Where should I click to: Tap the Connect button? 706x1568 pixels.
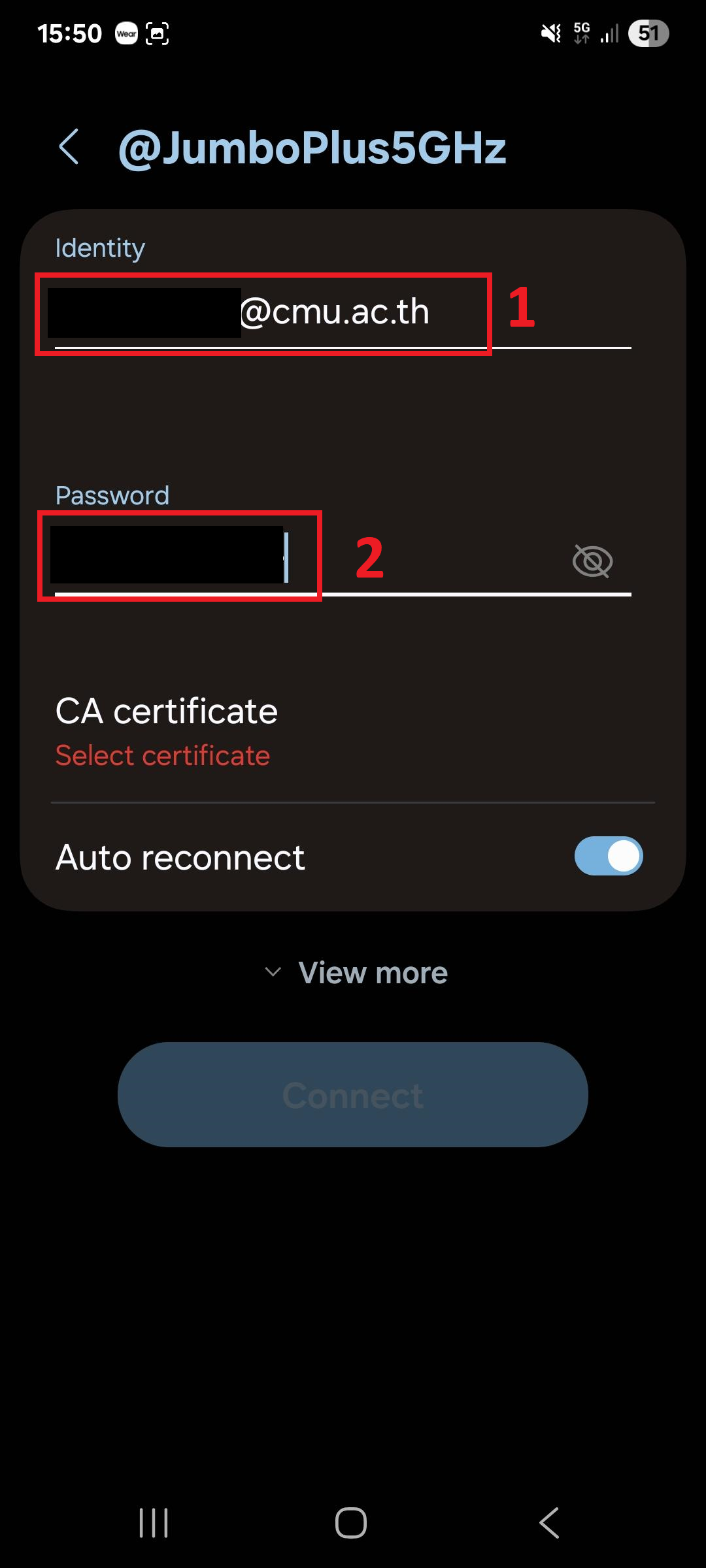(x=353, y=1094)
